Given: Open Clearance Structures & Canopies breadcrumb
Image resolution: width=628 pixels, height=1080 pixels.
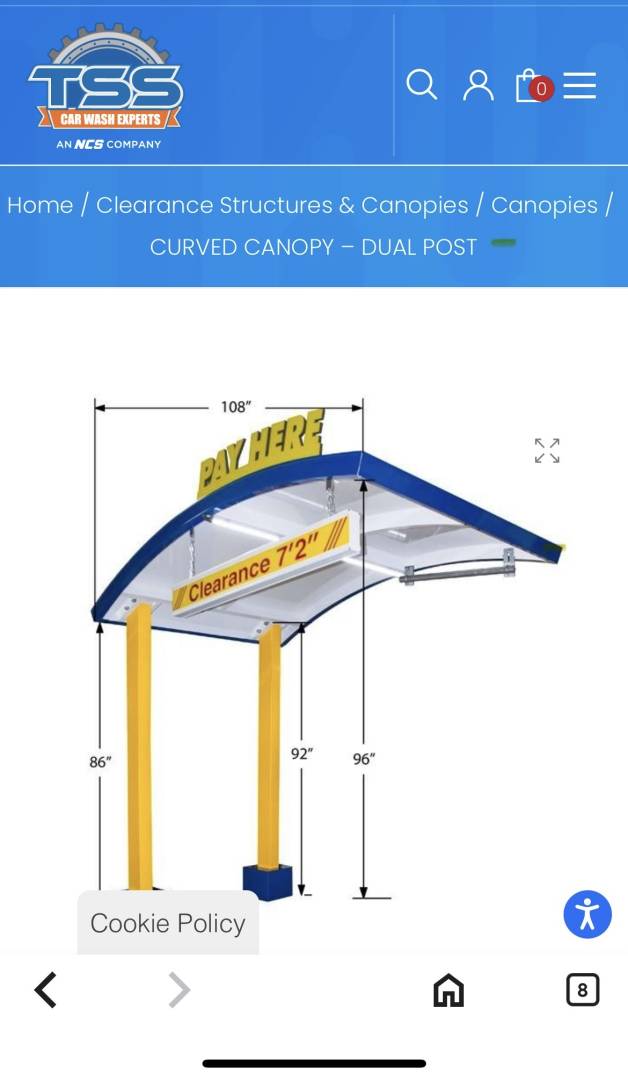Looking at the screenshot, I should 282,205.
